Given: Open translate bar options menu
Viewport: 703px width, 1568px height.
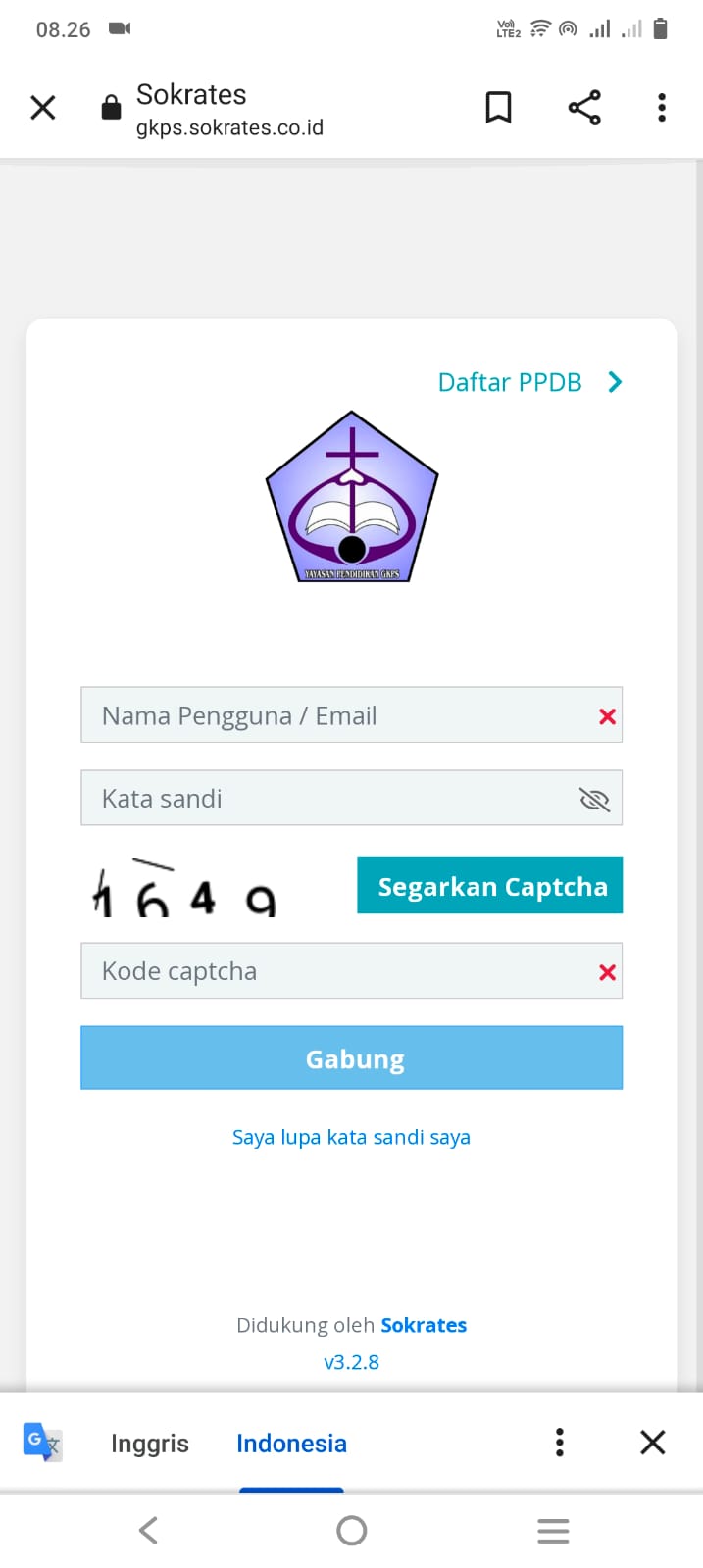Looking at the screenshot, I should click(560, 1443).
